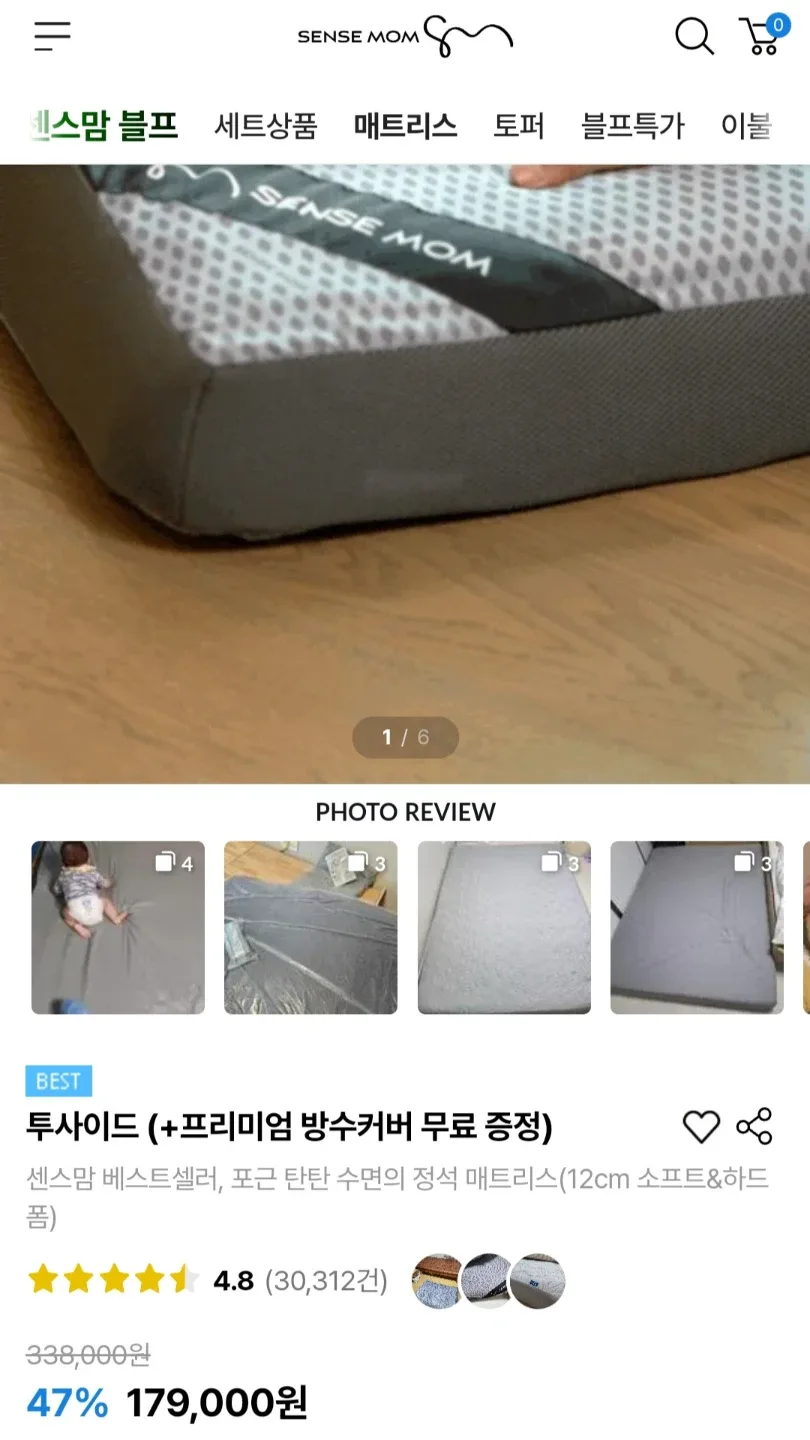Open the 이불 category tab

tap(746, 127)
